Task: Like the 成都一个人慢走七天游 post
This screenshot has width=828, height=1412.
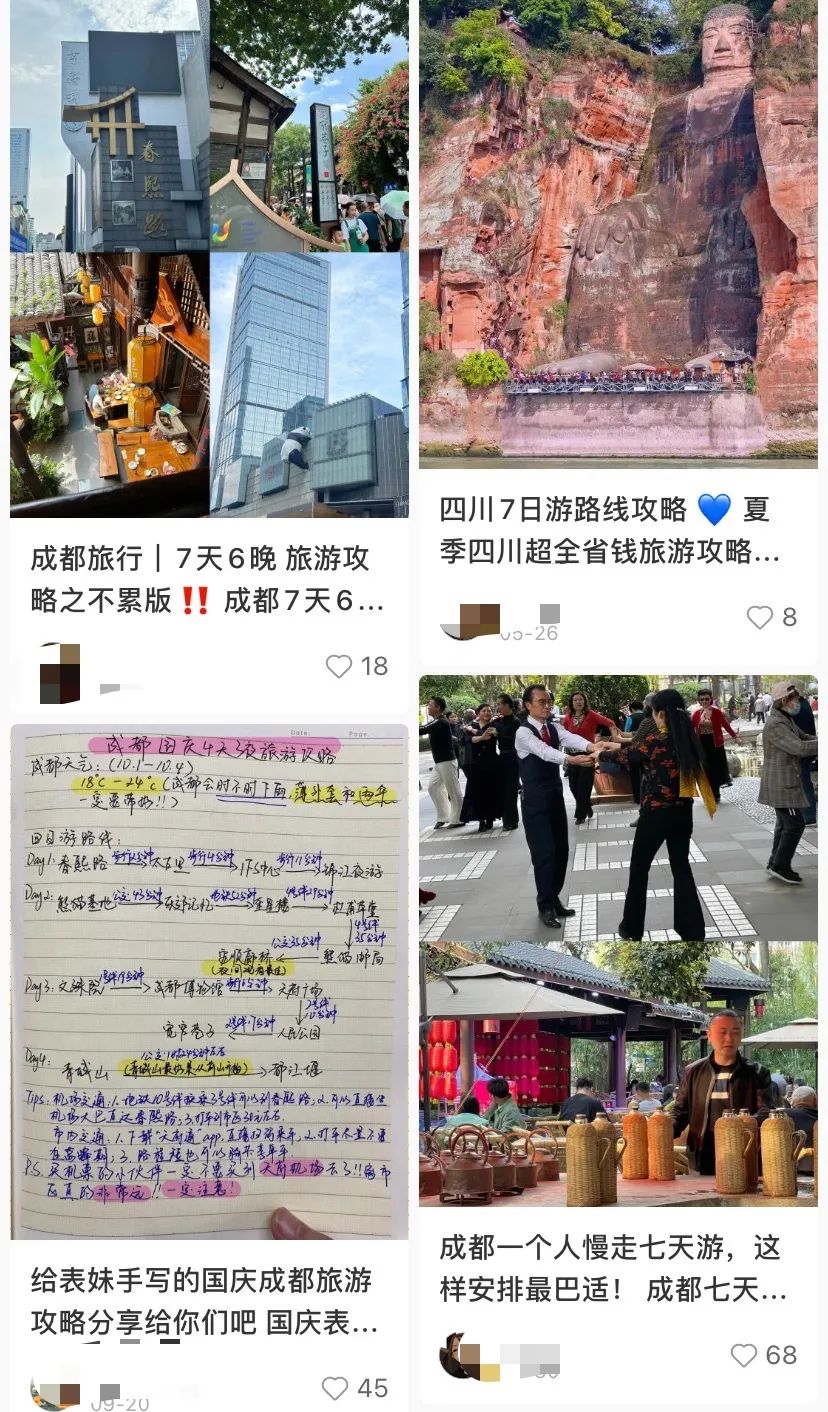Action: click(744, 1355)
